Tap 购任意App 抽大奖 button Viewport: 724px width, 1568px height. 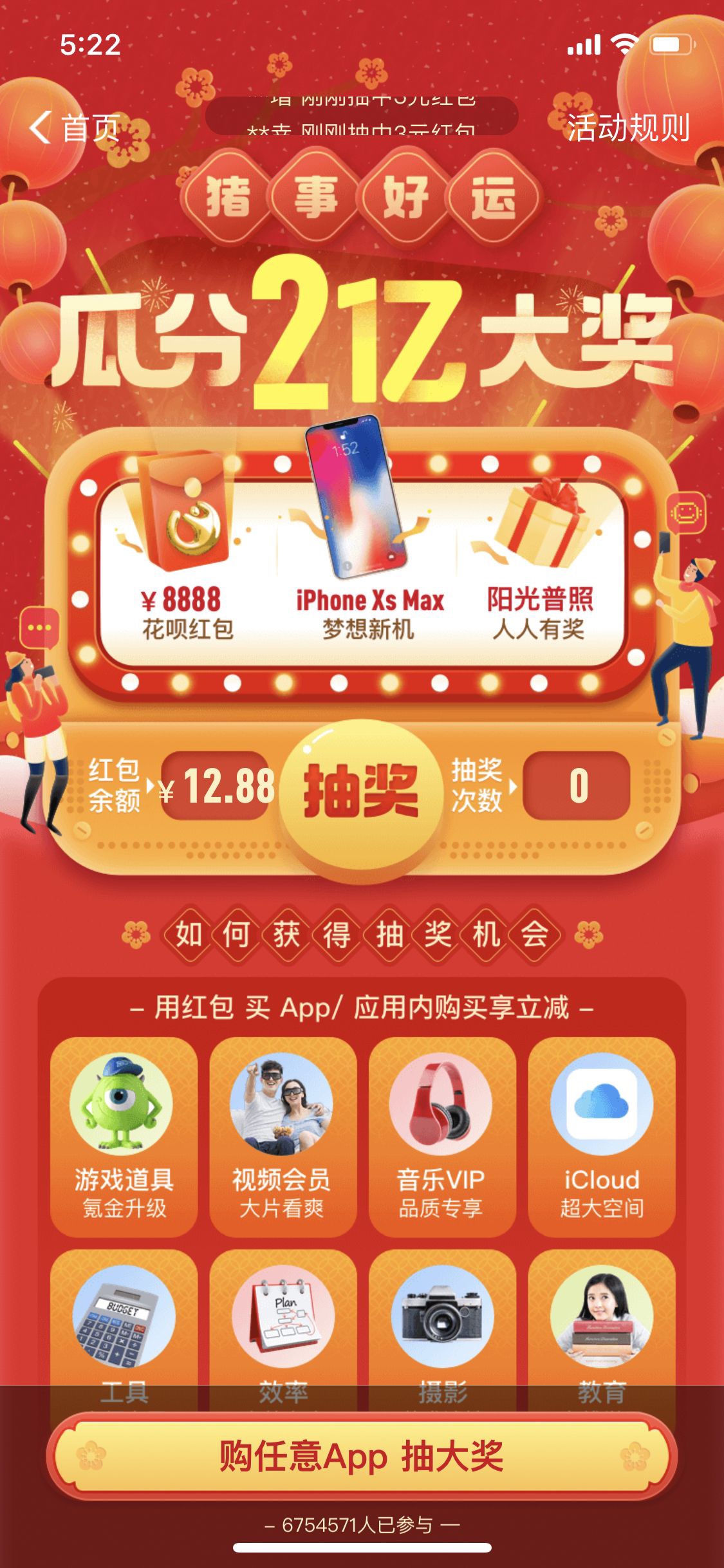(x=362, y=1457)
